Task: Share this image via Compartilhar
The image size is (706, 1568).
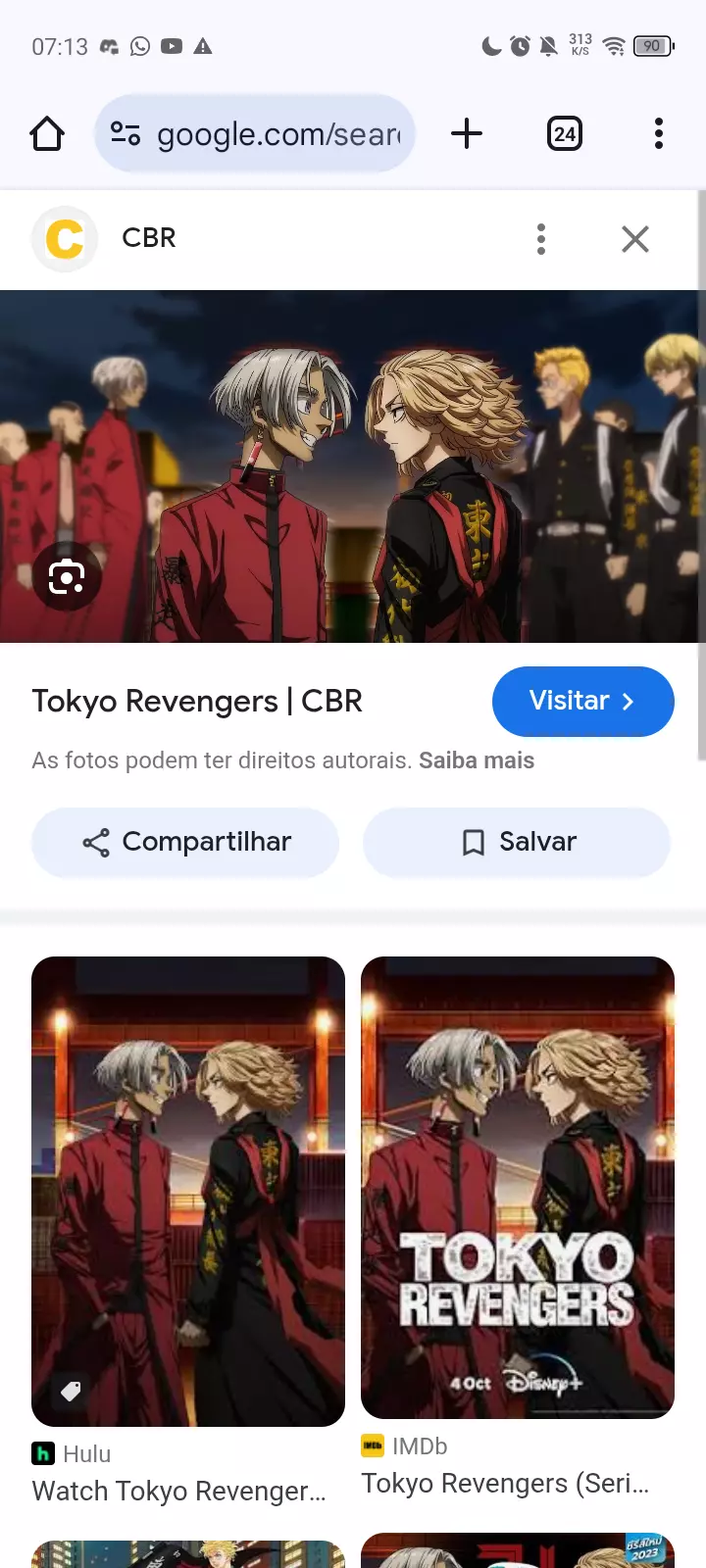Action: (185, 842)
